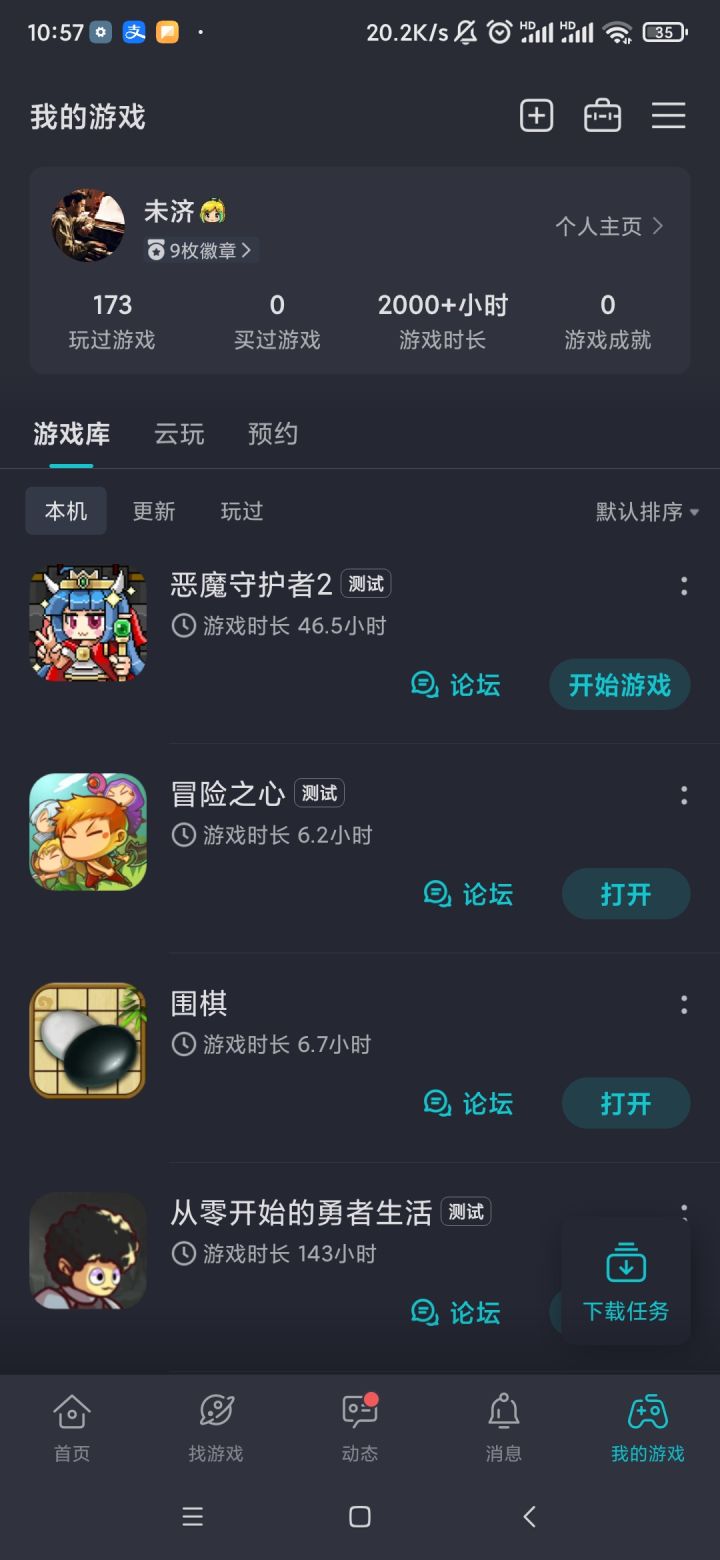Open the add game plus icon
The height and width of the screenshot is (1560, 720).
[x=536, y=115]
